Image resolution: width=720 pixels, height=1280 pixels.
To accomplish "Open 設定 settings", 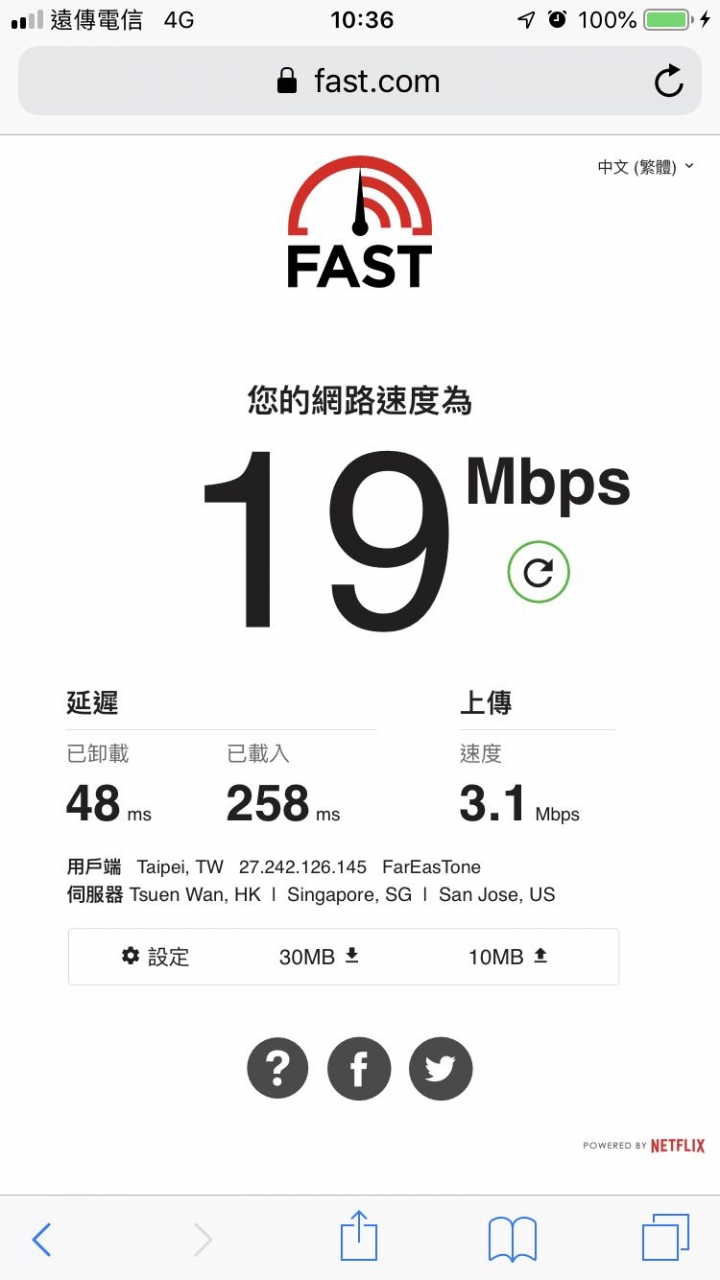I will pyautogui.click(x=155, y=957).
